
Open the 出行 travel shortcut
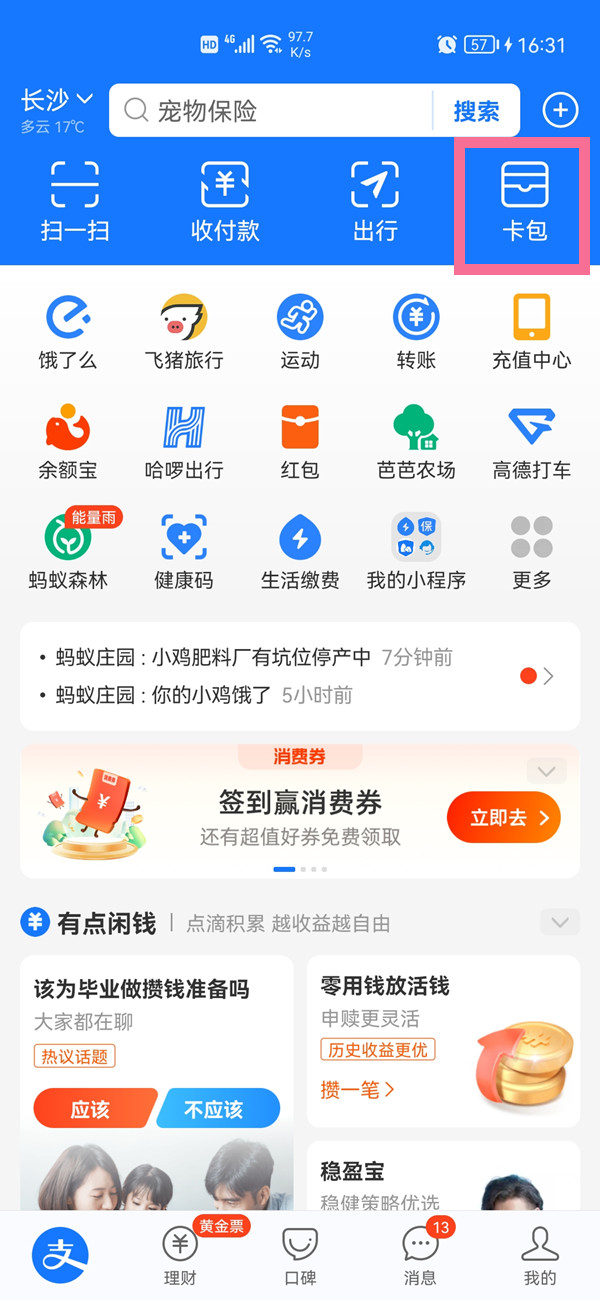pos(375,203)
